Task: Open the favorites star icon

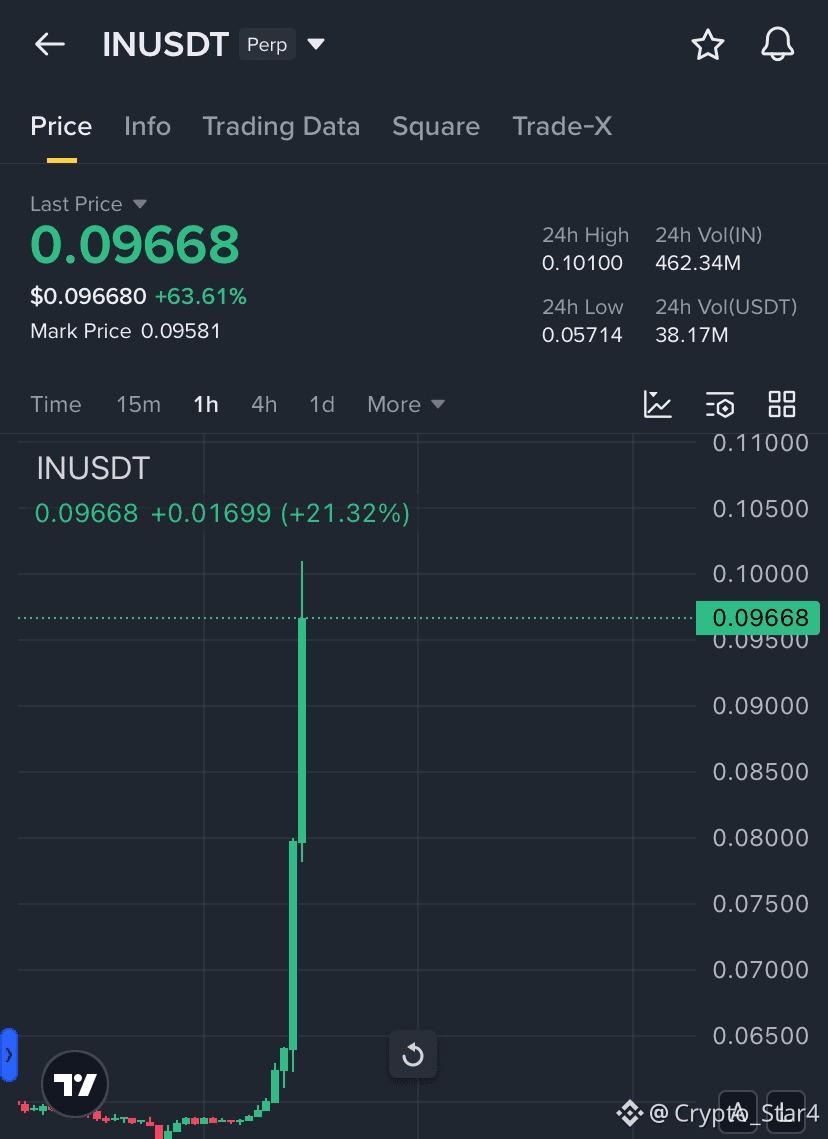Action: point(708,44)
